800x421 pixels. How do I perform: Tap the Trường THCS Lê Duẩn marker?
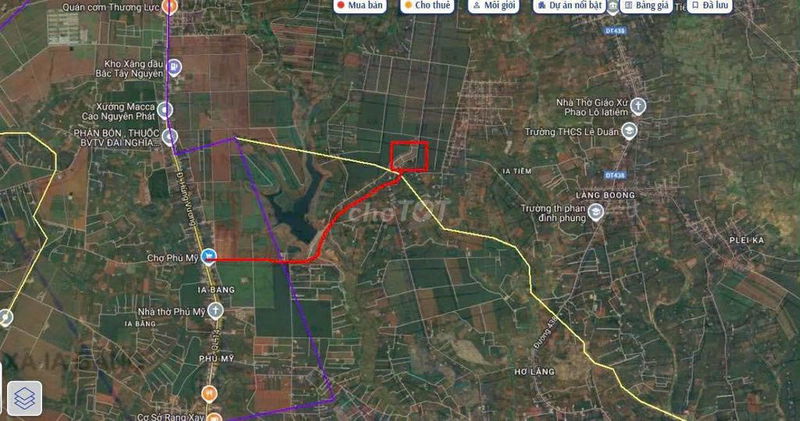click(x=629, y=130)
